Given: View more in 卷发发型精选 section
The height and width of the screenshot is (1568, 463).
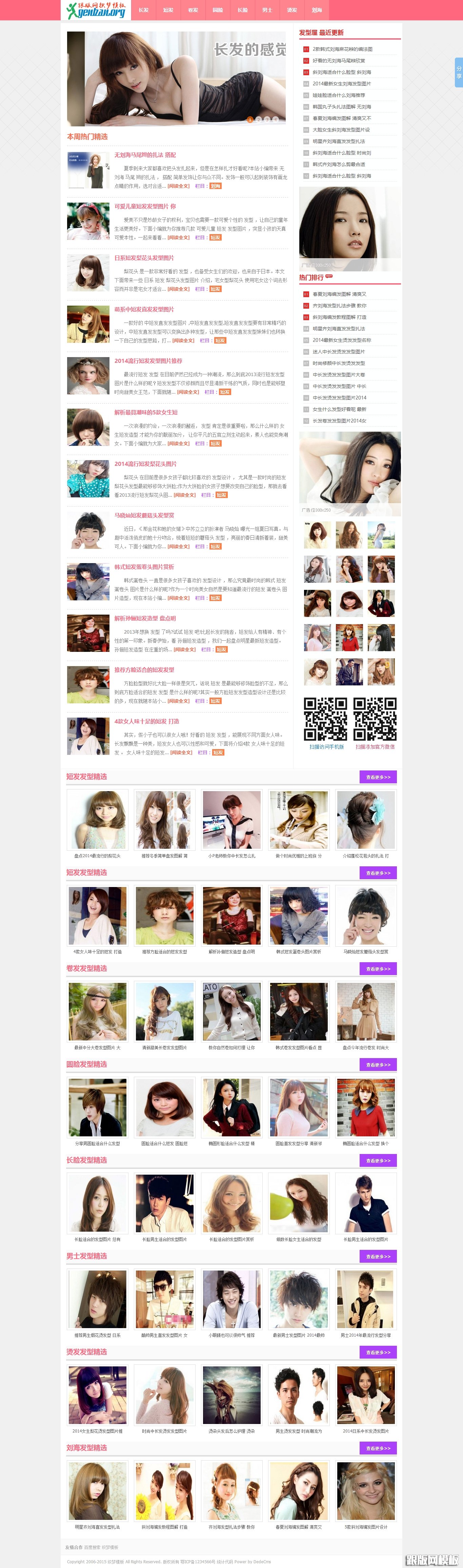Looking at the screenshot, I should [x=378, y=968].
